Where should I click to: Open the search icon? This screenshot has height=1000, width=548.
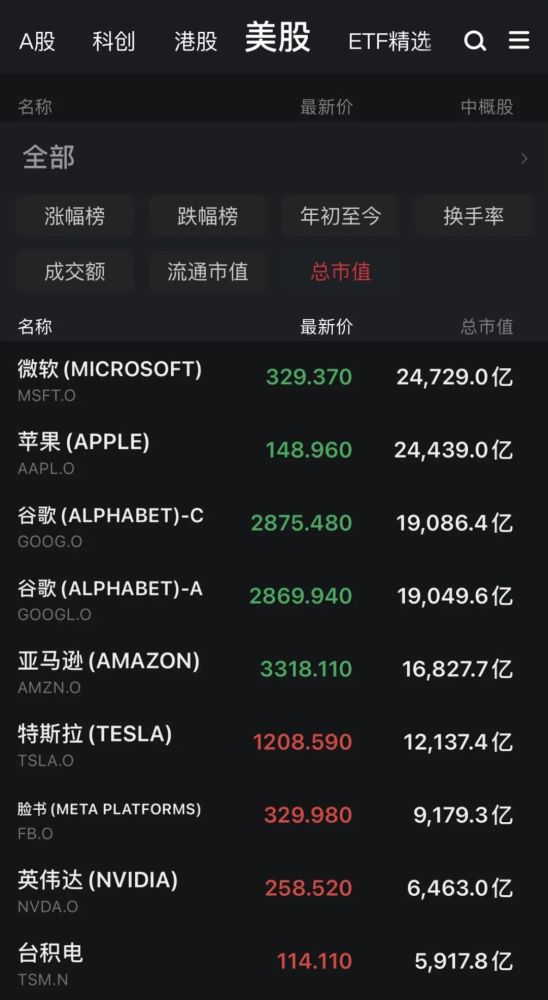475,41
